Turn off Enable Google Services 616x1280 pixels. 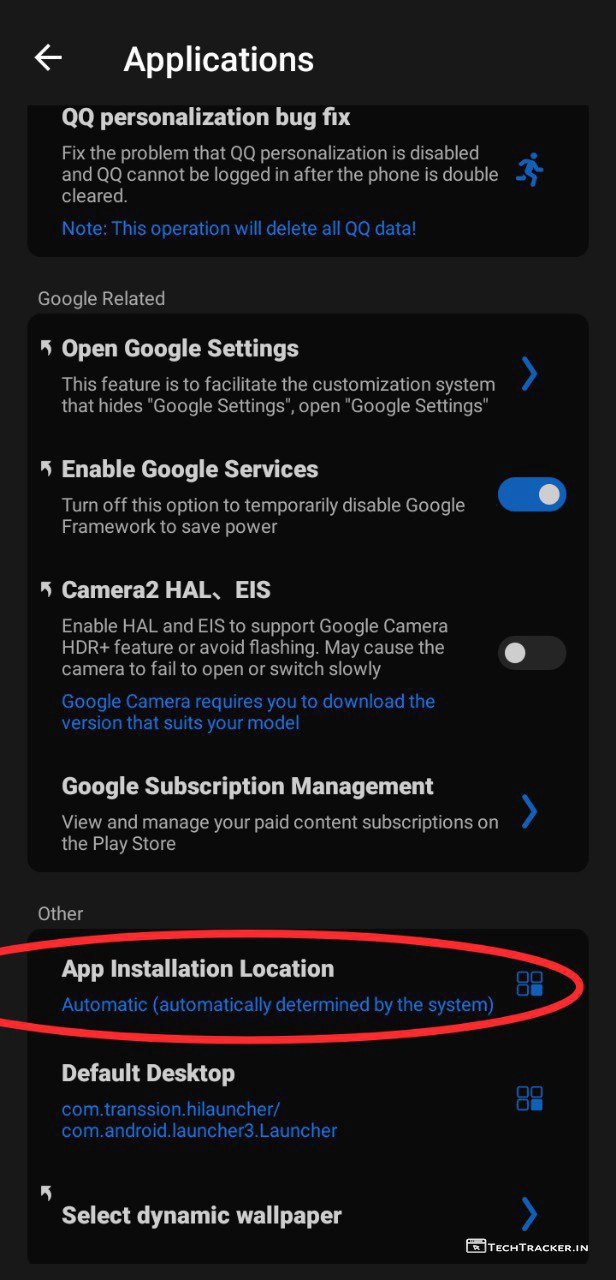click(x=531, y=494)
